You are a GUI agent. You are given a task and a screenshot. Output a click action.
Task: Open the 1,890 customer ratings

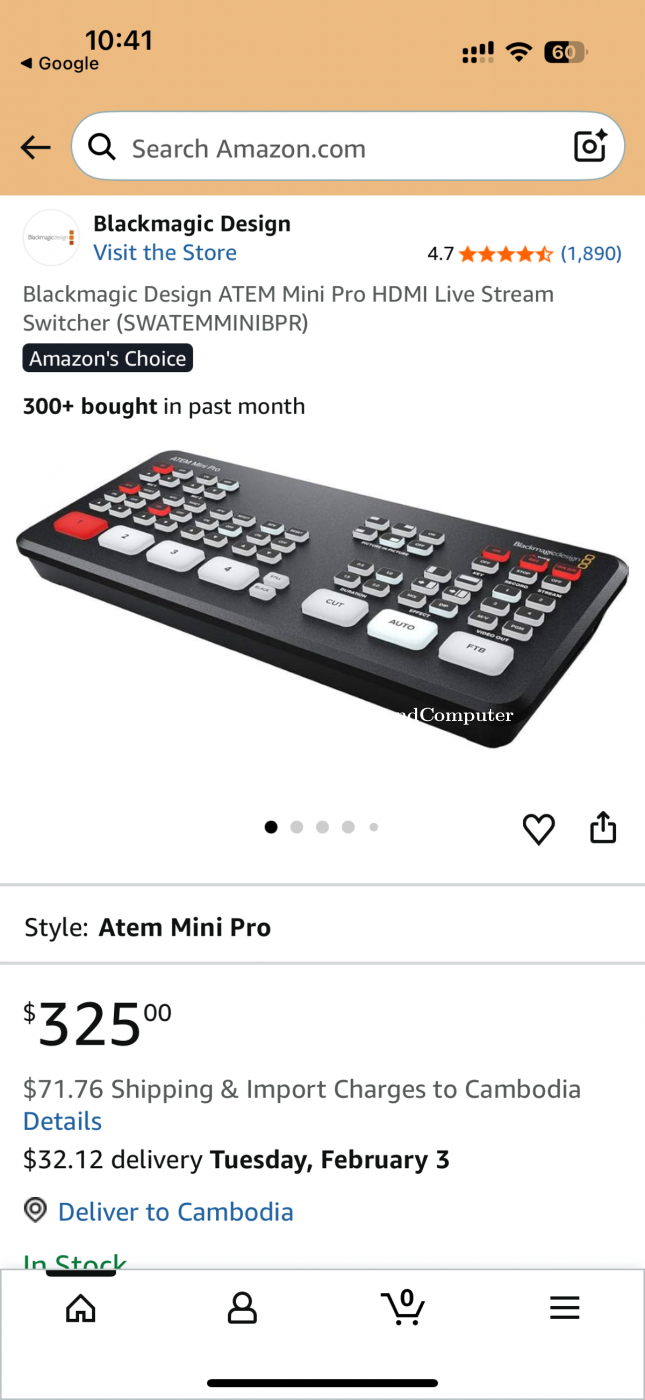tap(590, 254)
